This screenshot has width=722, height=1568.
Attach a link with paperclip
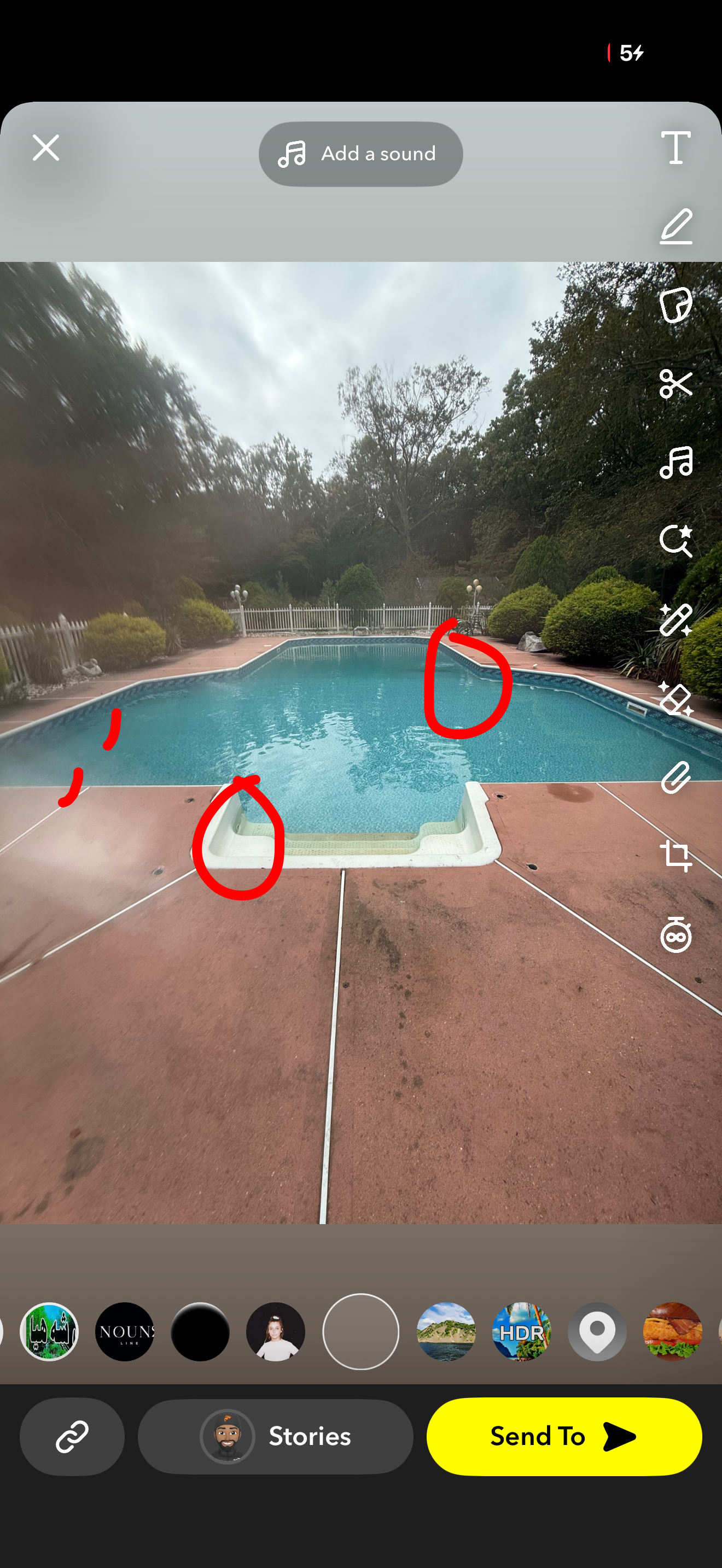[676, 777]
